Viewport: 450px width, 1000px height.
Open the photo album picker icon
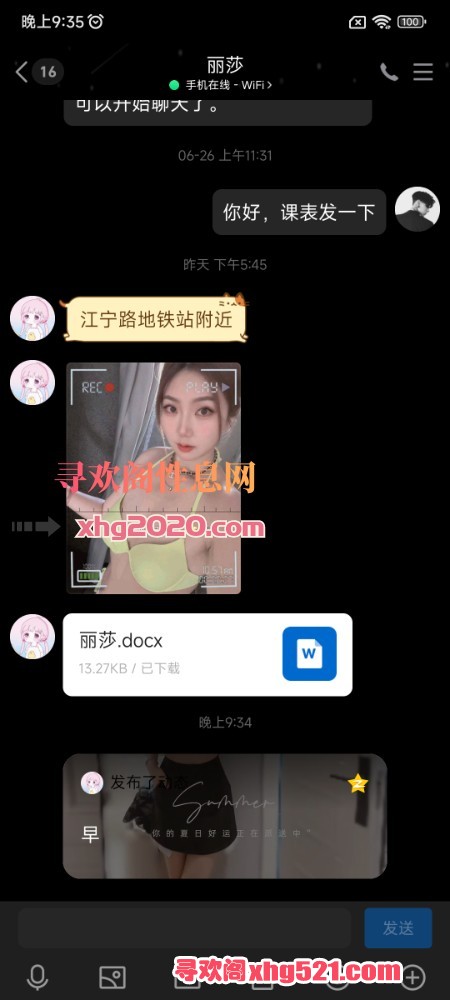tap(112, 976)
